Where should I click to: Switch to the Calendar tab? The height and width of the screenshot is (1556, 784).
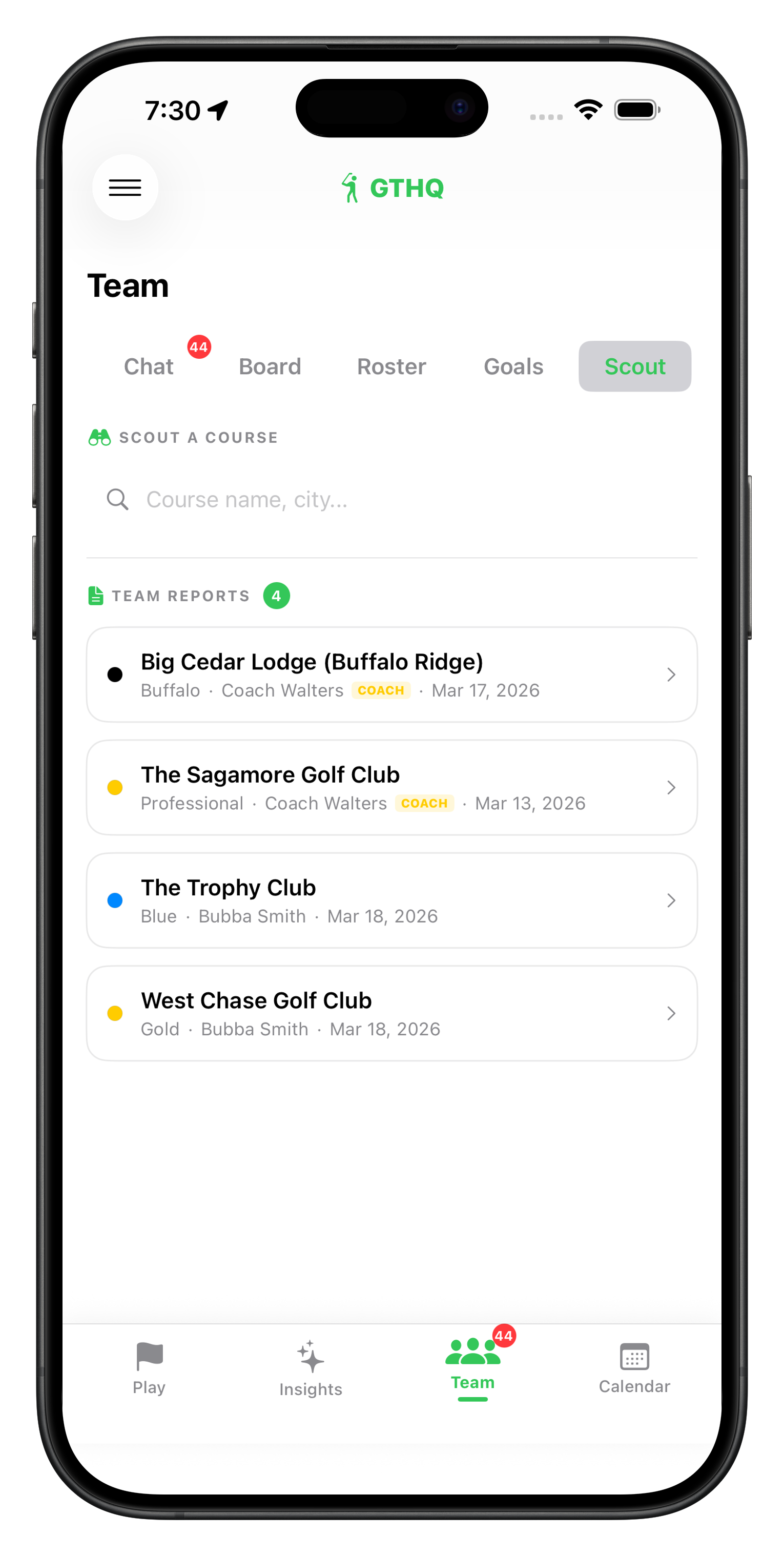634,1368
